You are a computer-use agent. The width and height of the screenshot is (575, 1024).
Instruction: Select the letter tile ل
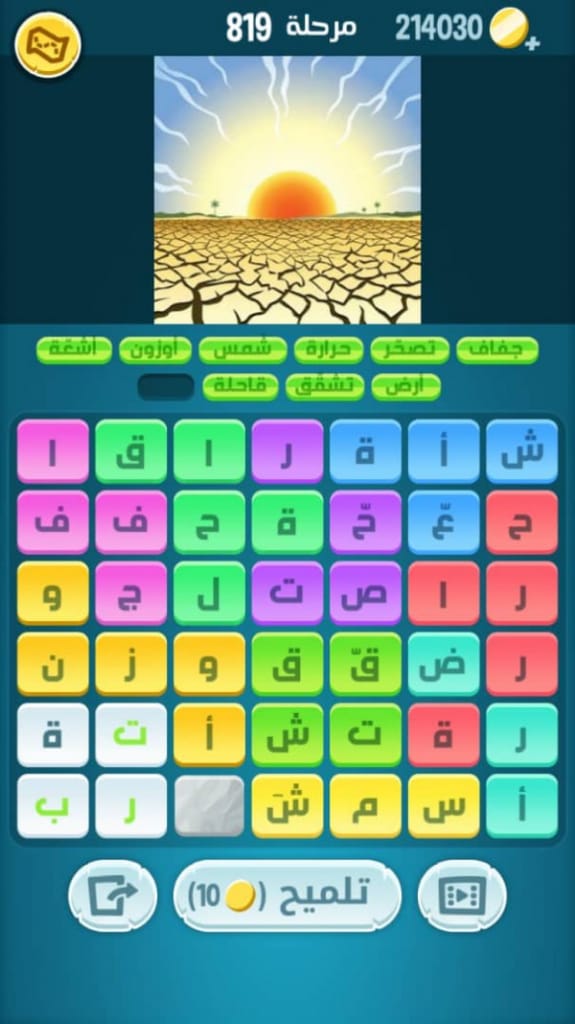pyautogui.click(x=209, y=593)
